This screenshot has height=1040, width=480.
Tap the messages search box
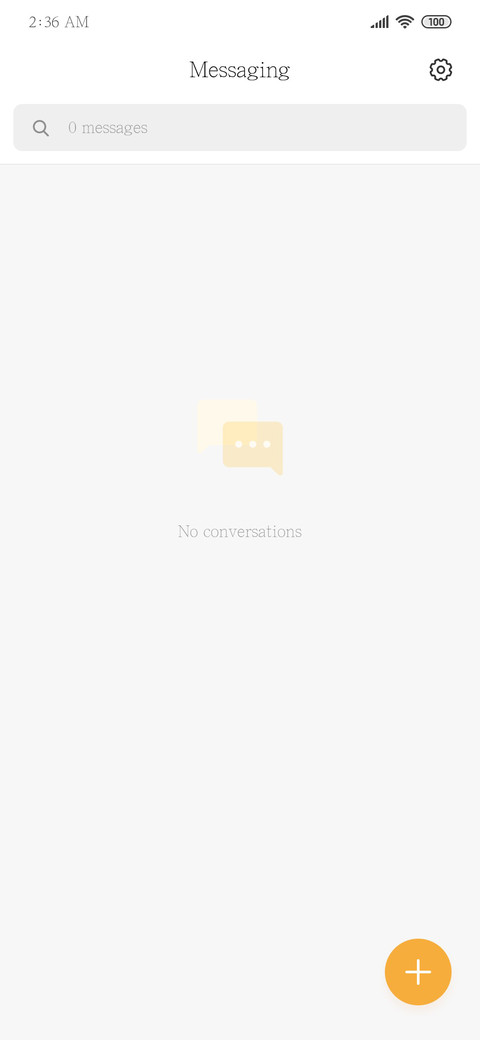(x=240, y=127)
